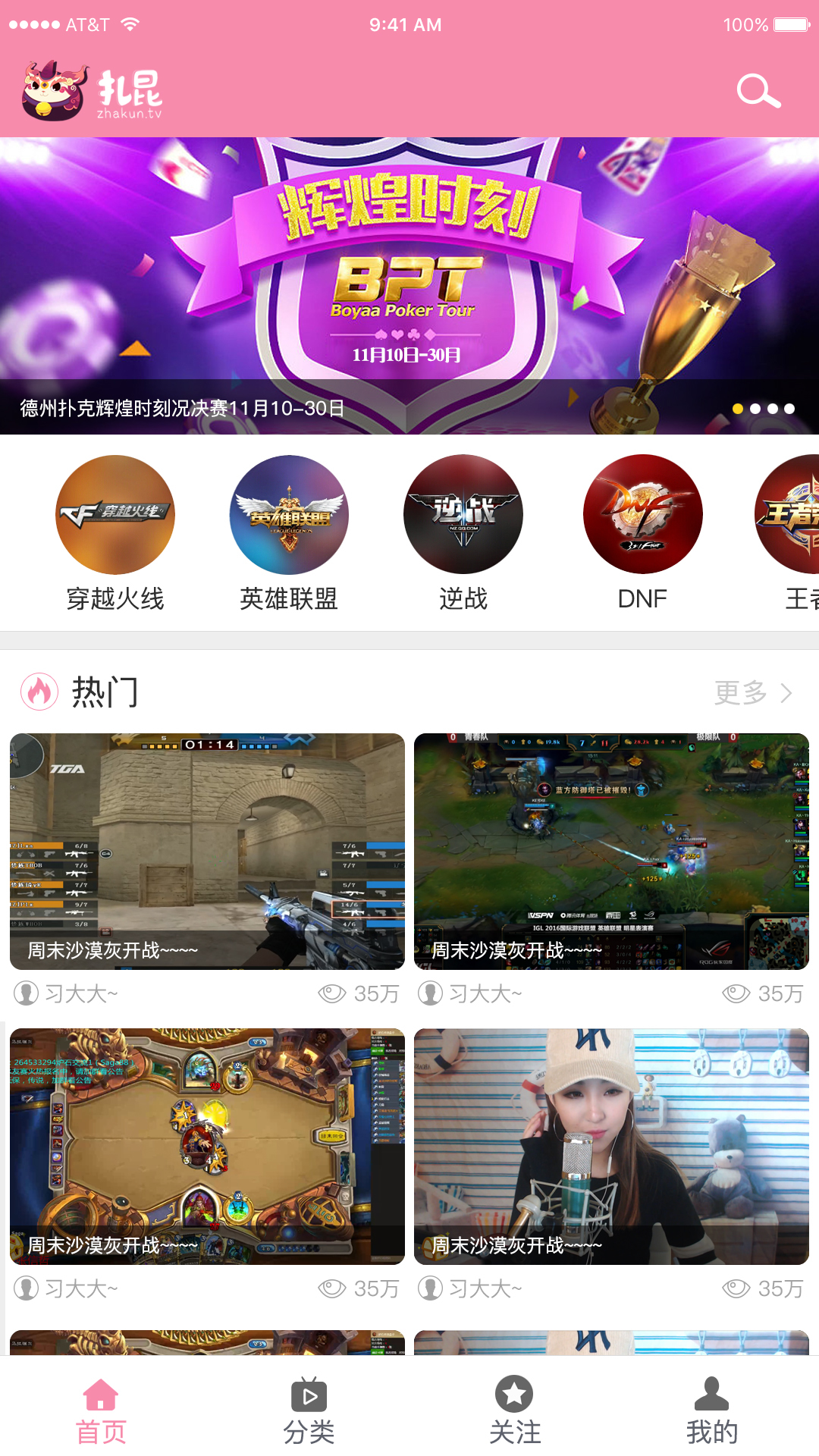Tap 更多 to see more hot streams
The width and height of the screenshot is (819, 1456).
click(x=752, y=692)
